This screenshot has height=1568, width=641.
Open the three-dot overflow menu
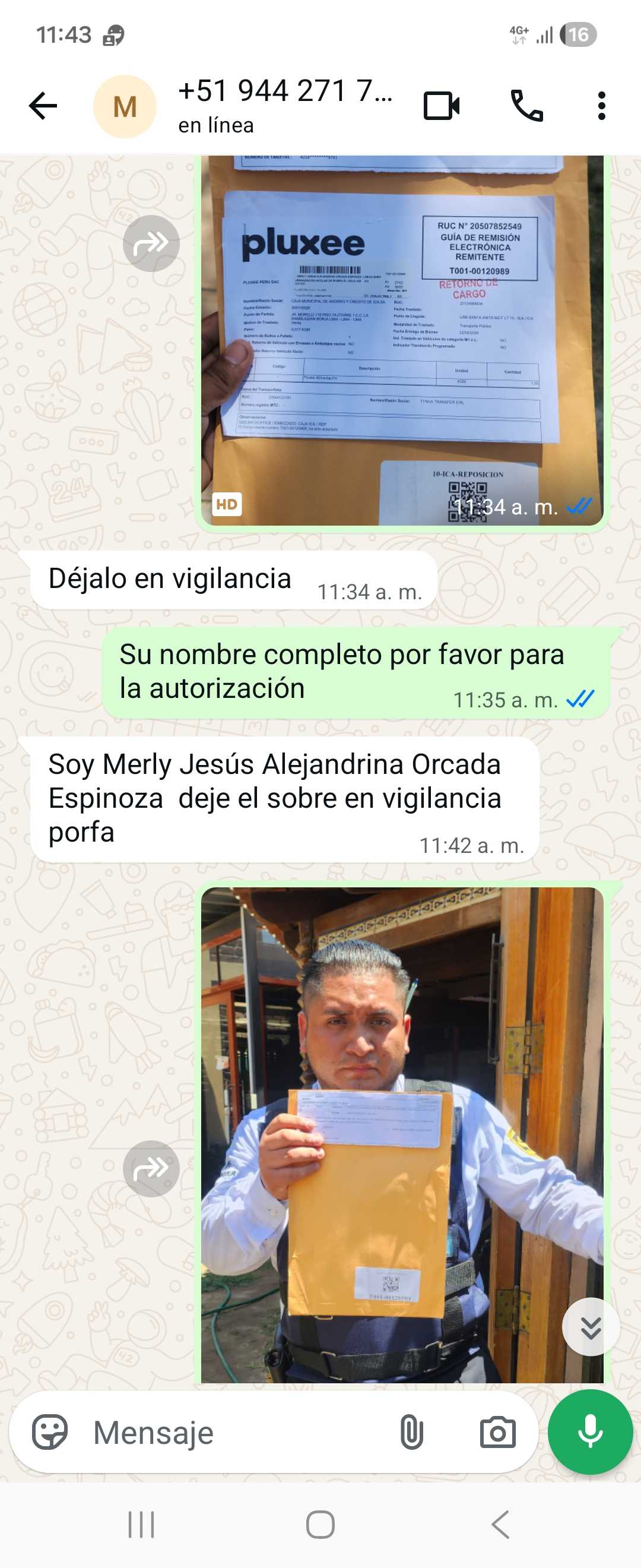pyautogui.click(x=601, y=106)
